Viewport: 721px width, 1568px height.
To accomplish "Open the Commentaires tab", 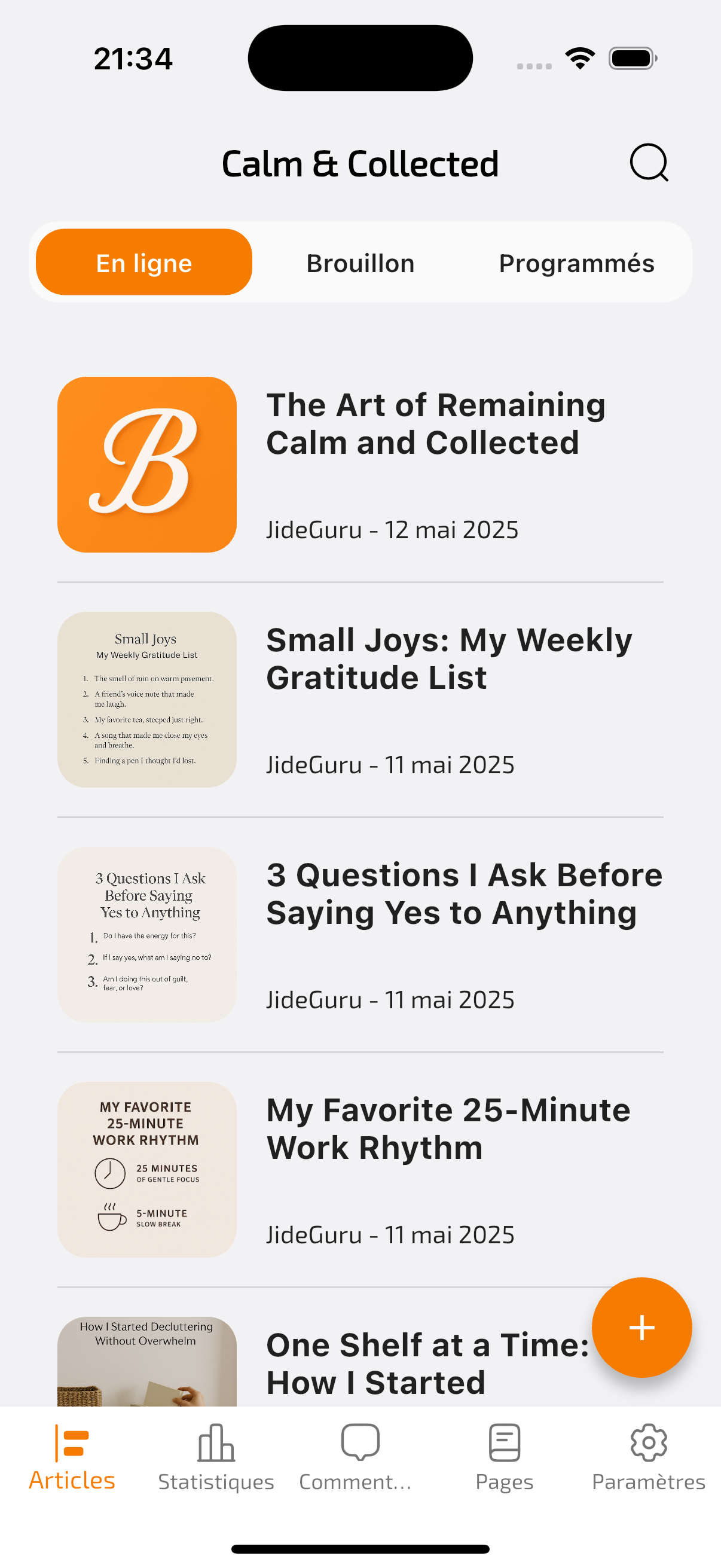I will pos(360,1458).
